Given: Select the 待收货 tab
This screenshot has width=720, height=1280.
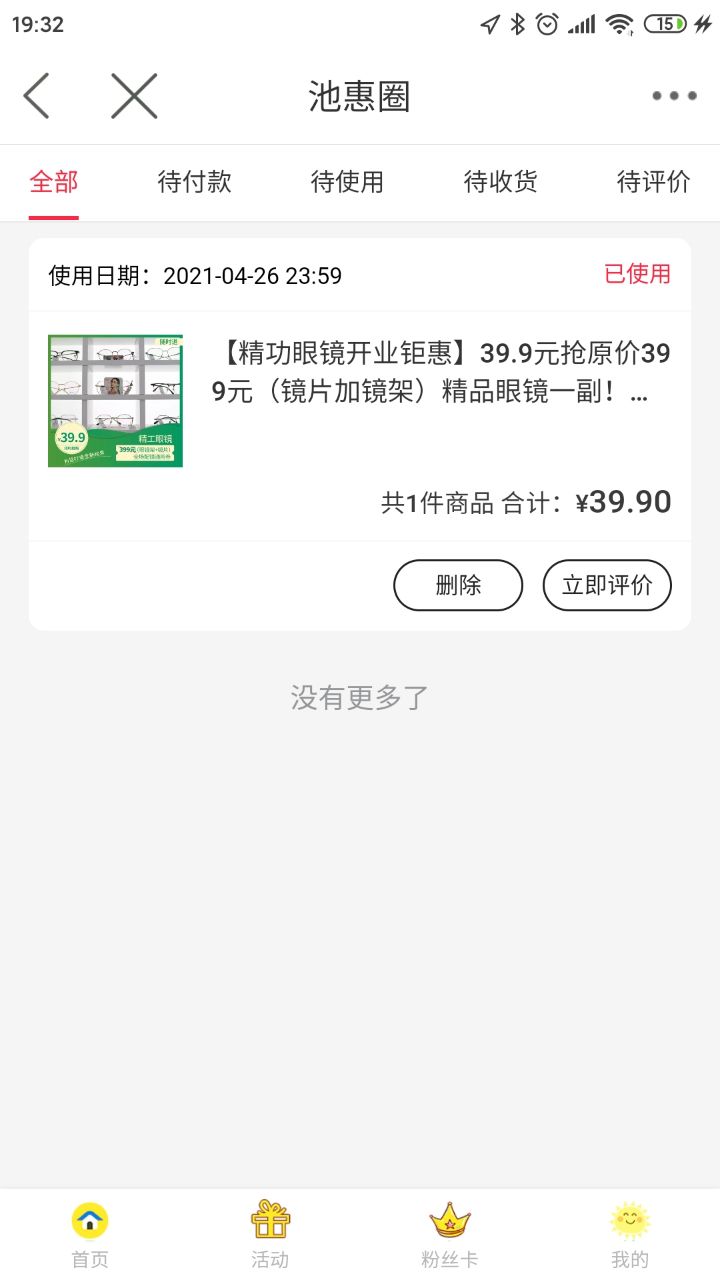Looking at the screenshot, I should point(500,182).
